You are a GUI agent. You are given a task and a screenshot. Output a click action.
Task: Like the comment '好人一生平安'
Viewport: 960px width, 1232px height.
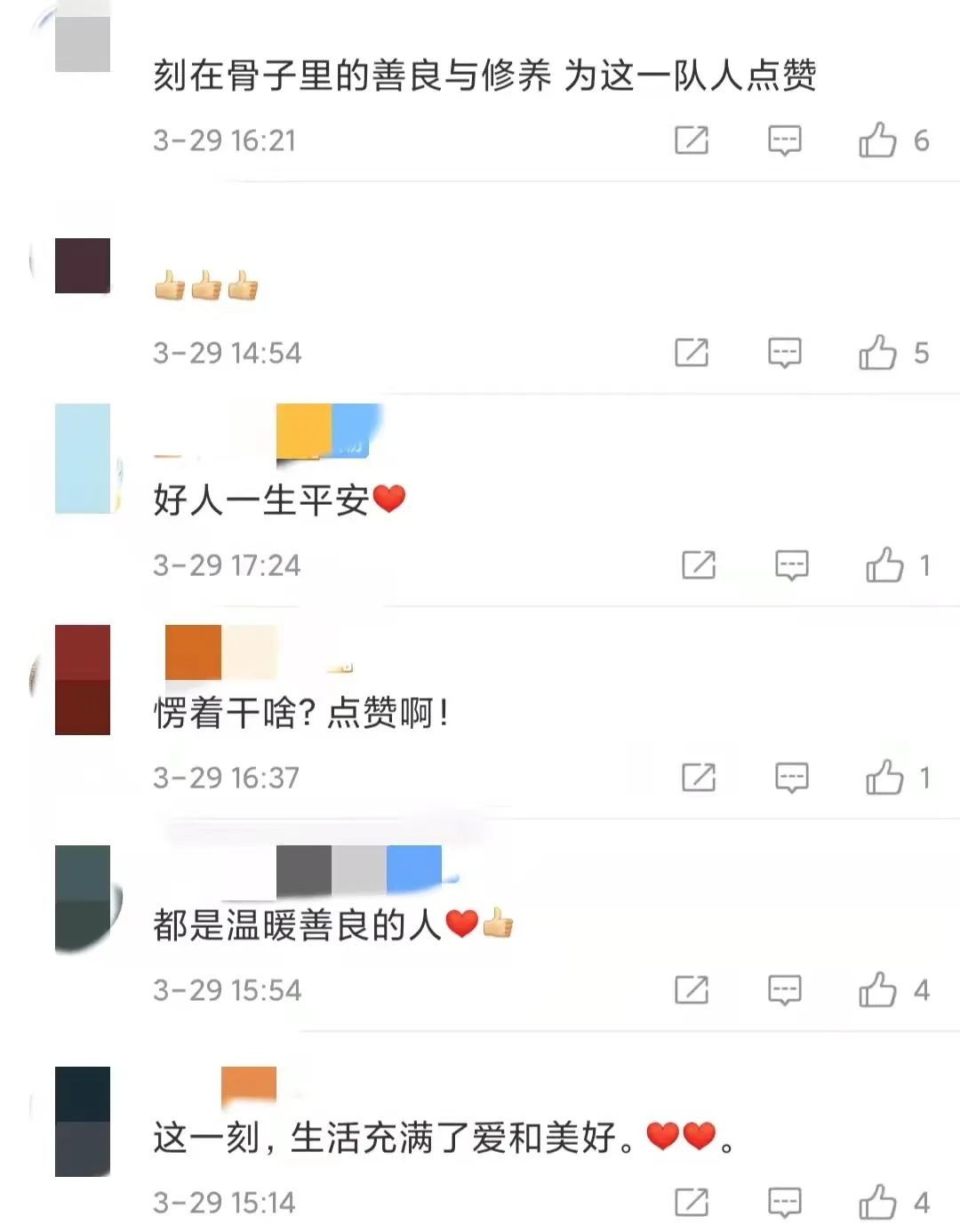tap(884, 565)
